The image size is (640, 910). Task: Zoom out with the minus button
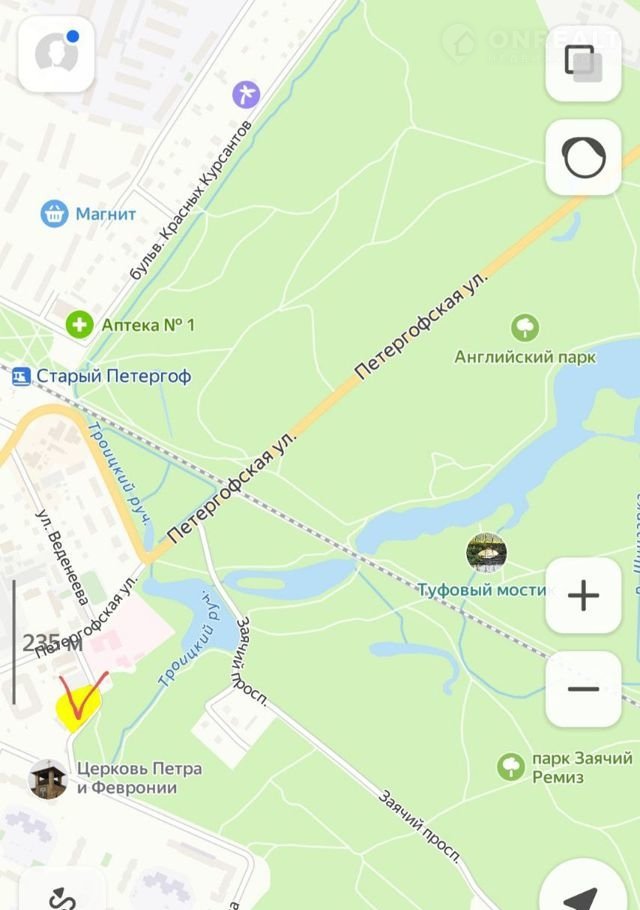583,689
